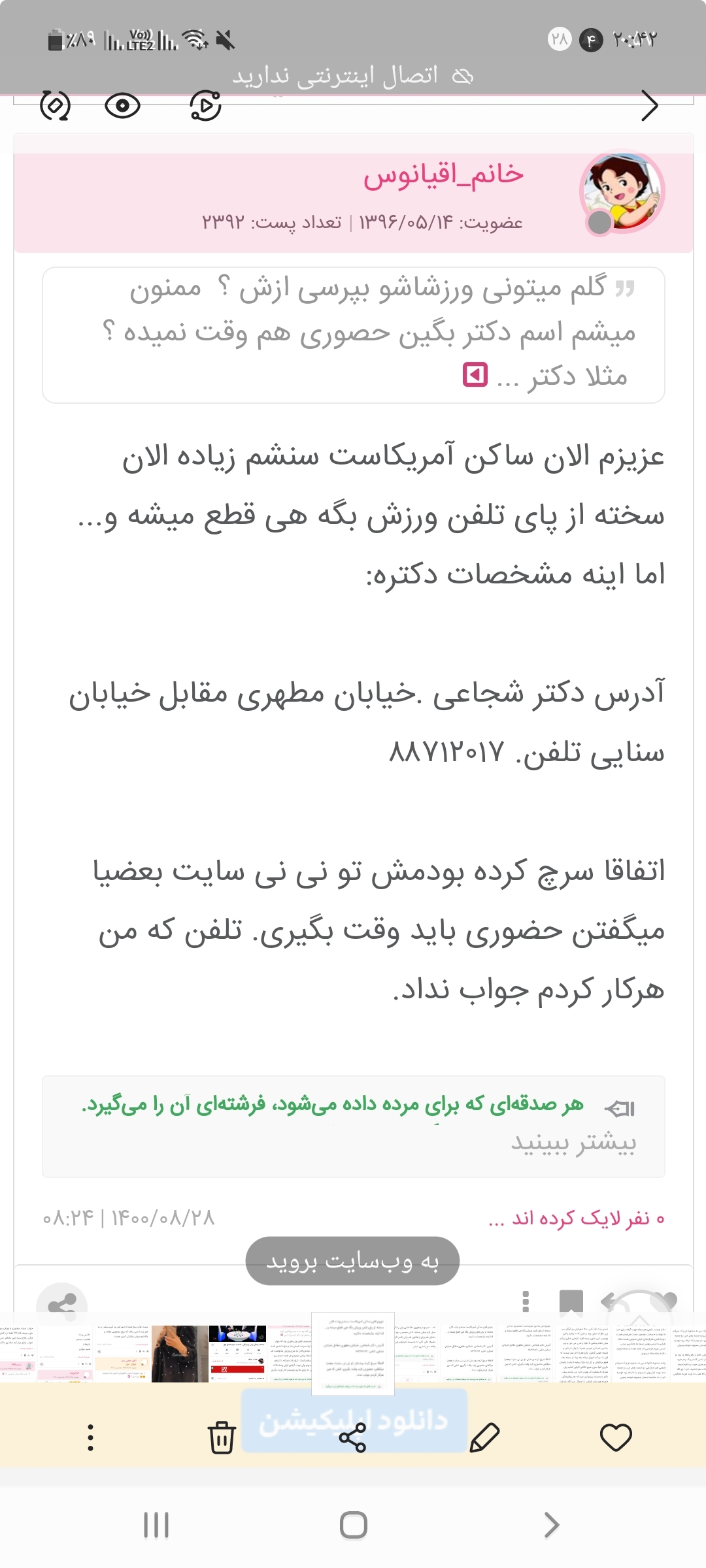Select the black outfit photo thumbnail
This screenshot has width=706, height=1568.
180,1354
